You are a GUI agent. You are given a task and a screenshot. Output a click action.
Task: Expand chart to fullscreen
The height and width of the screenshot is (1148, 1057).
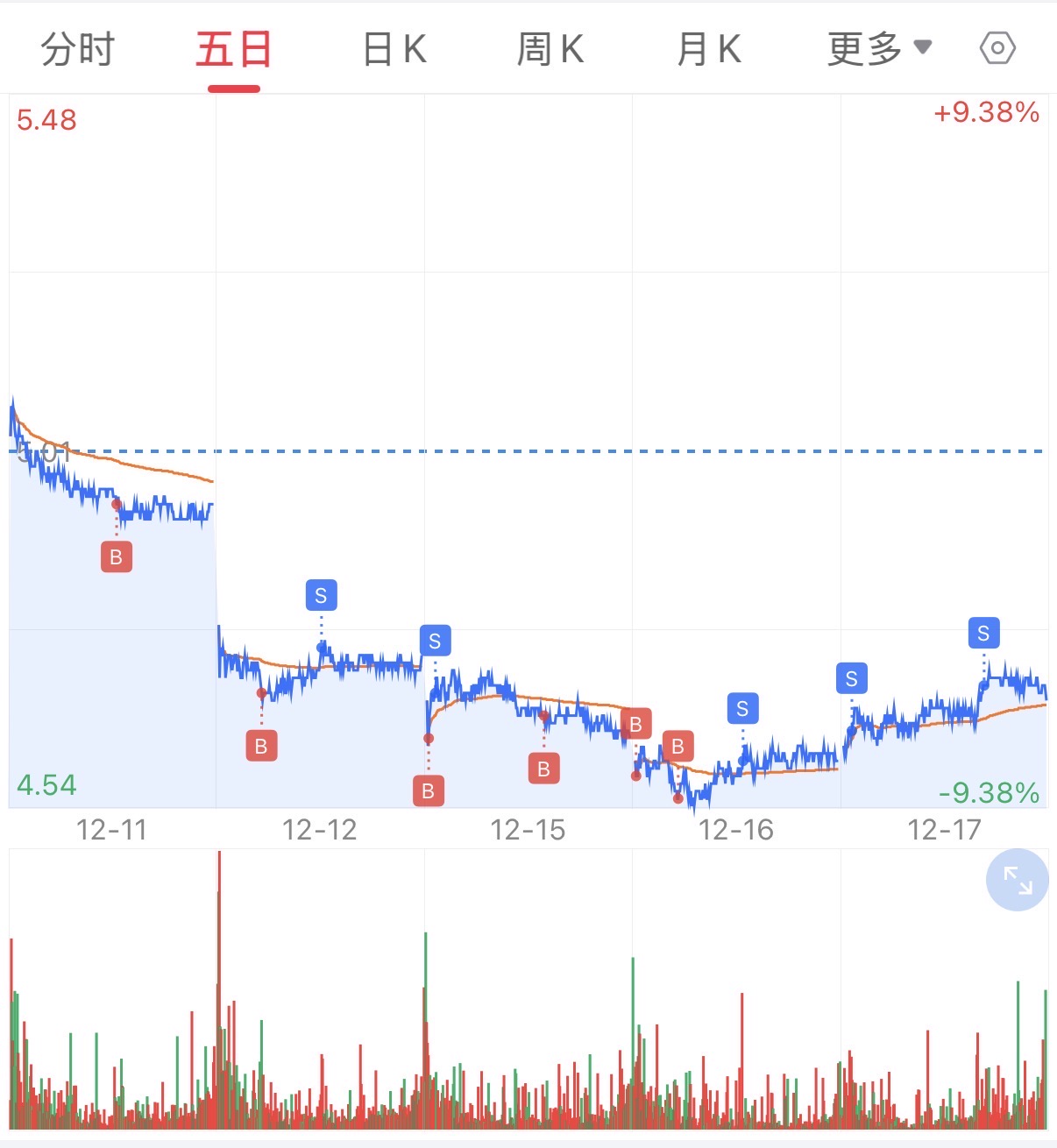(1018, 880)
